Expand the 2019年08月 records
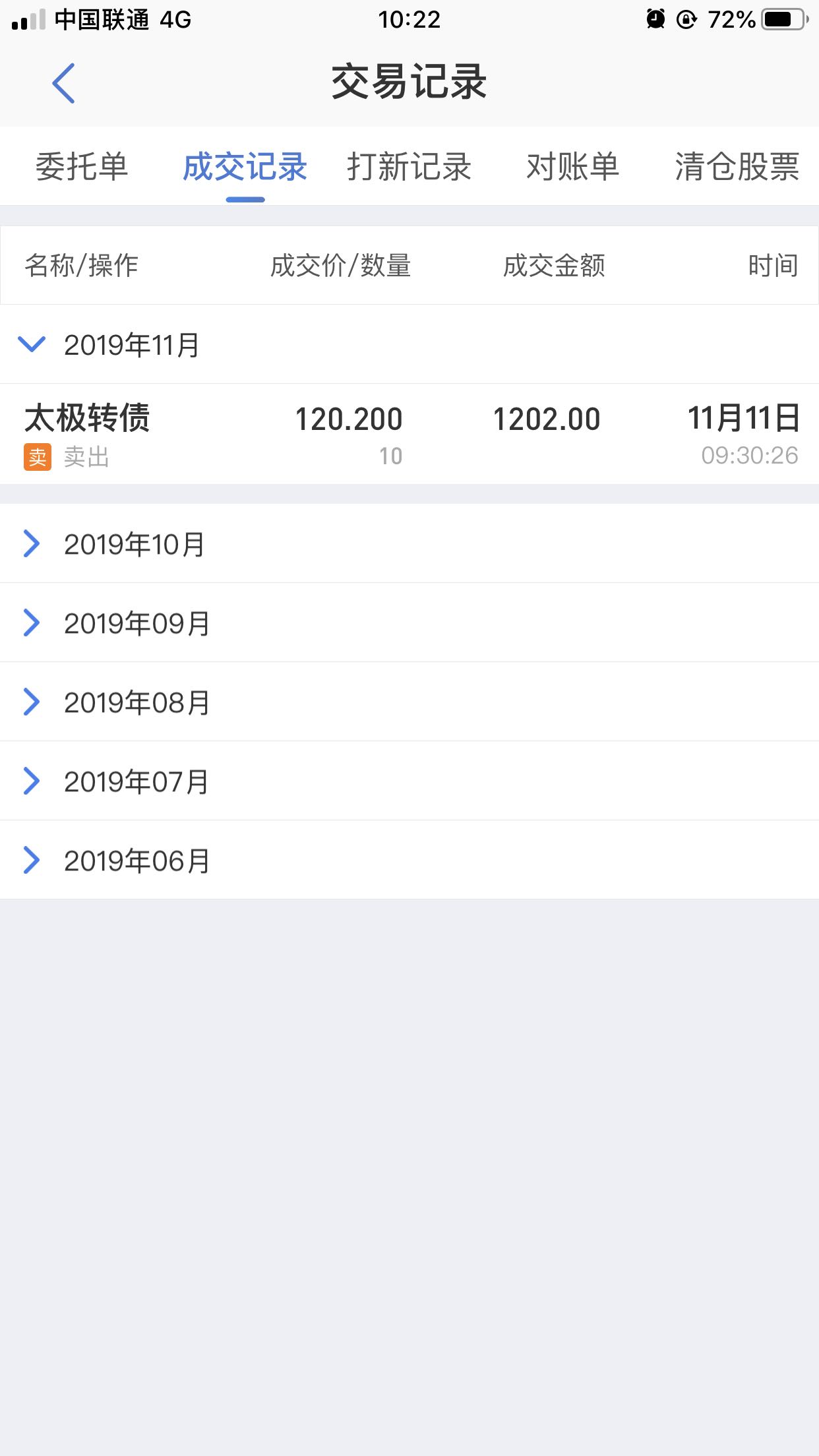Image resolution: width=819 pixels, height=1456 pixels. (x=409, y=702)
